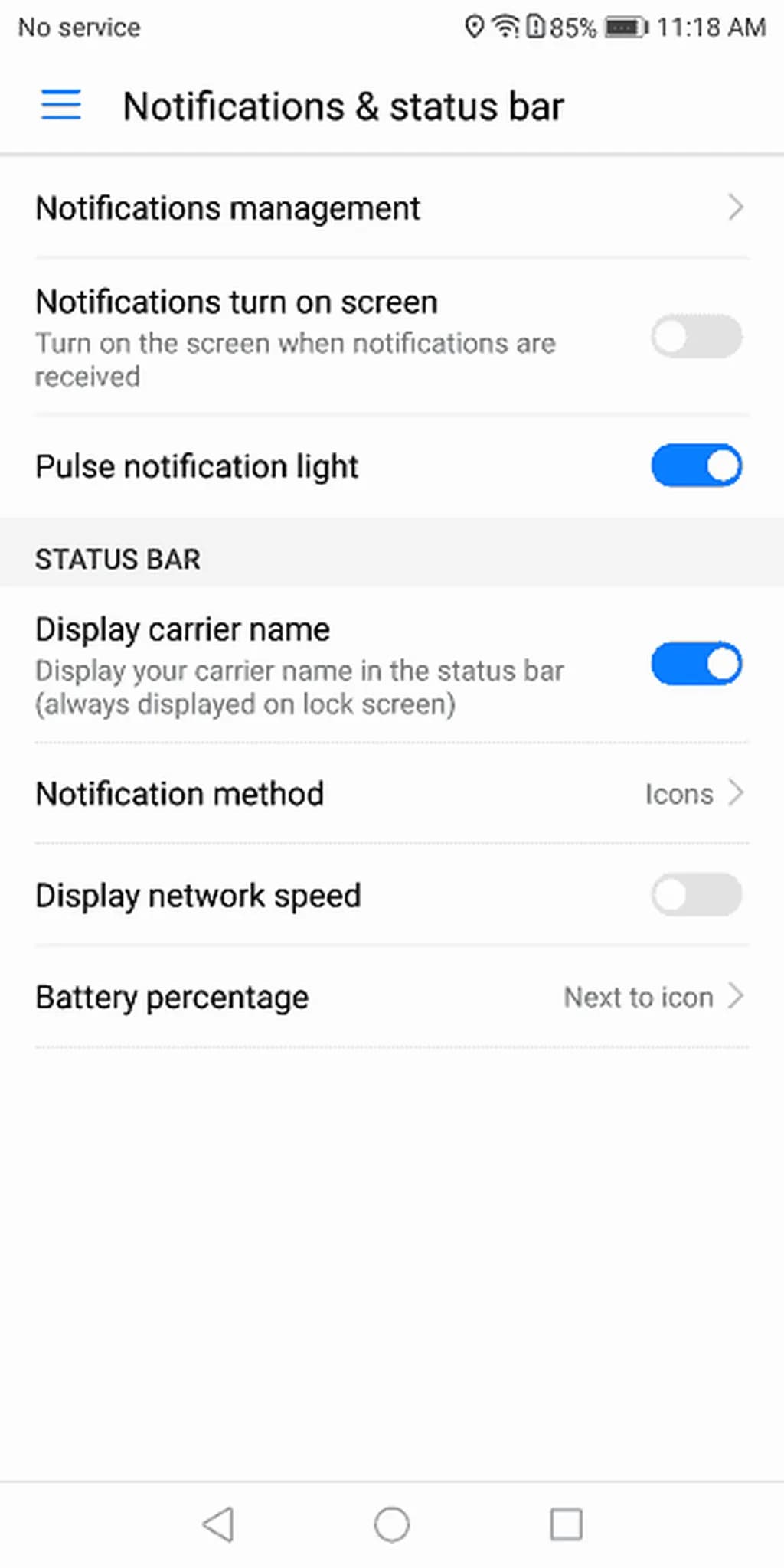Turn on Display network speed
The image size is (784, 1568).
coord(695,894)
